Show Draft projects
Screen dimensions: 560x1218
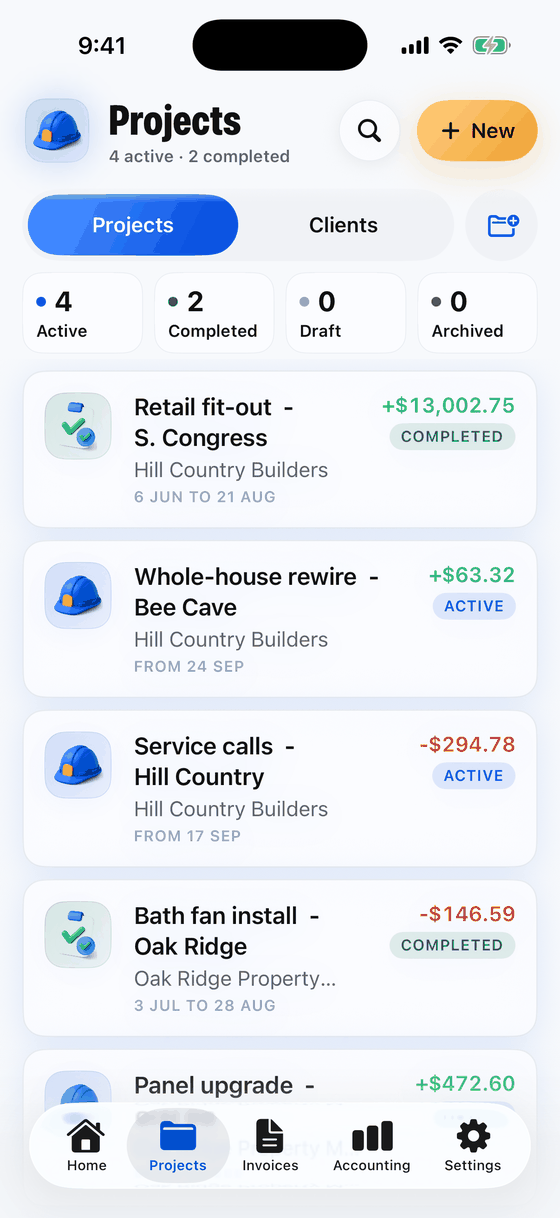click(x=346, y=313)
